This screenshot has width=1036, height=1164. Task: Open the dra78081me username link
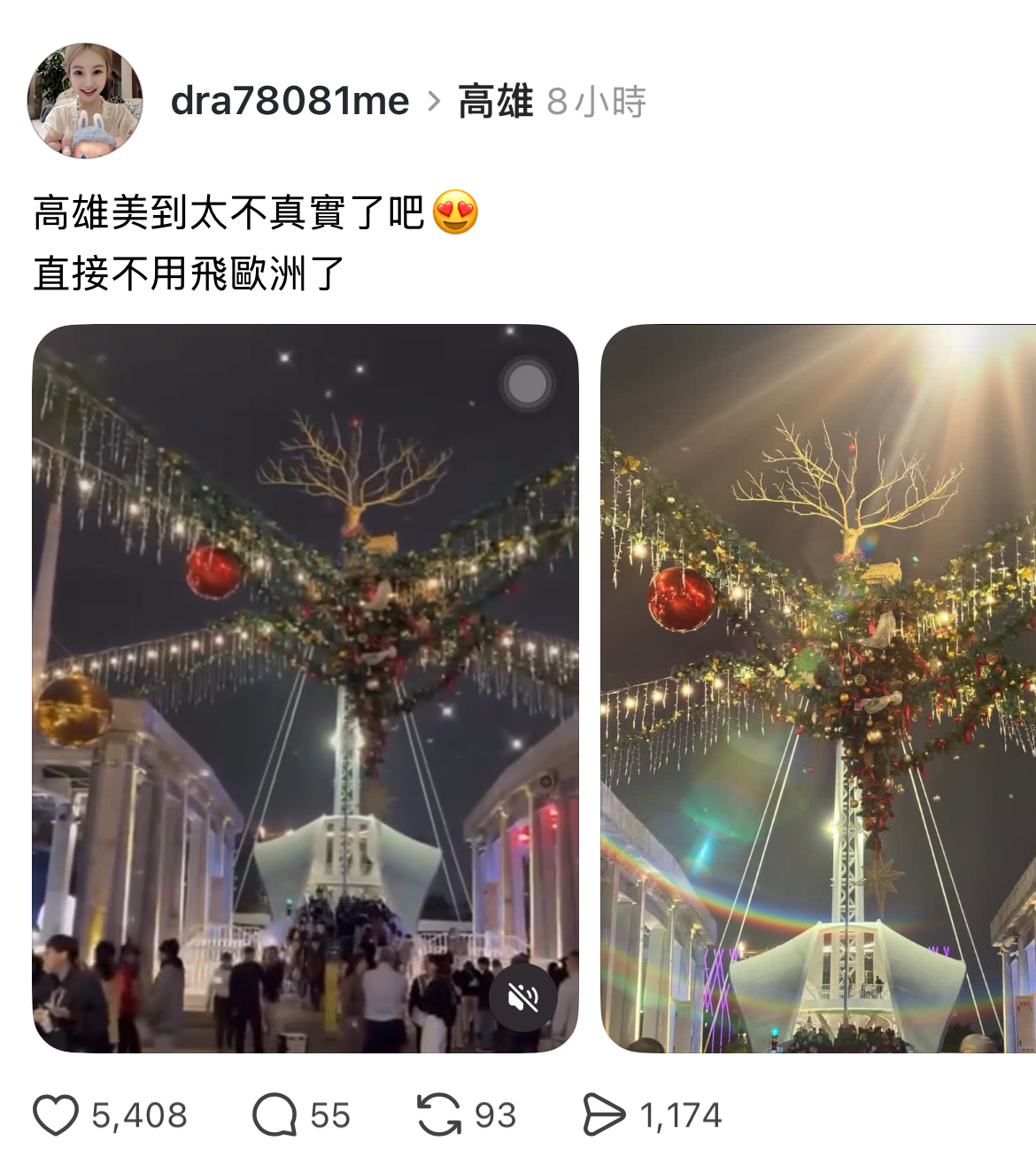pos(290,102)
